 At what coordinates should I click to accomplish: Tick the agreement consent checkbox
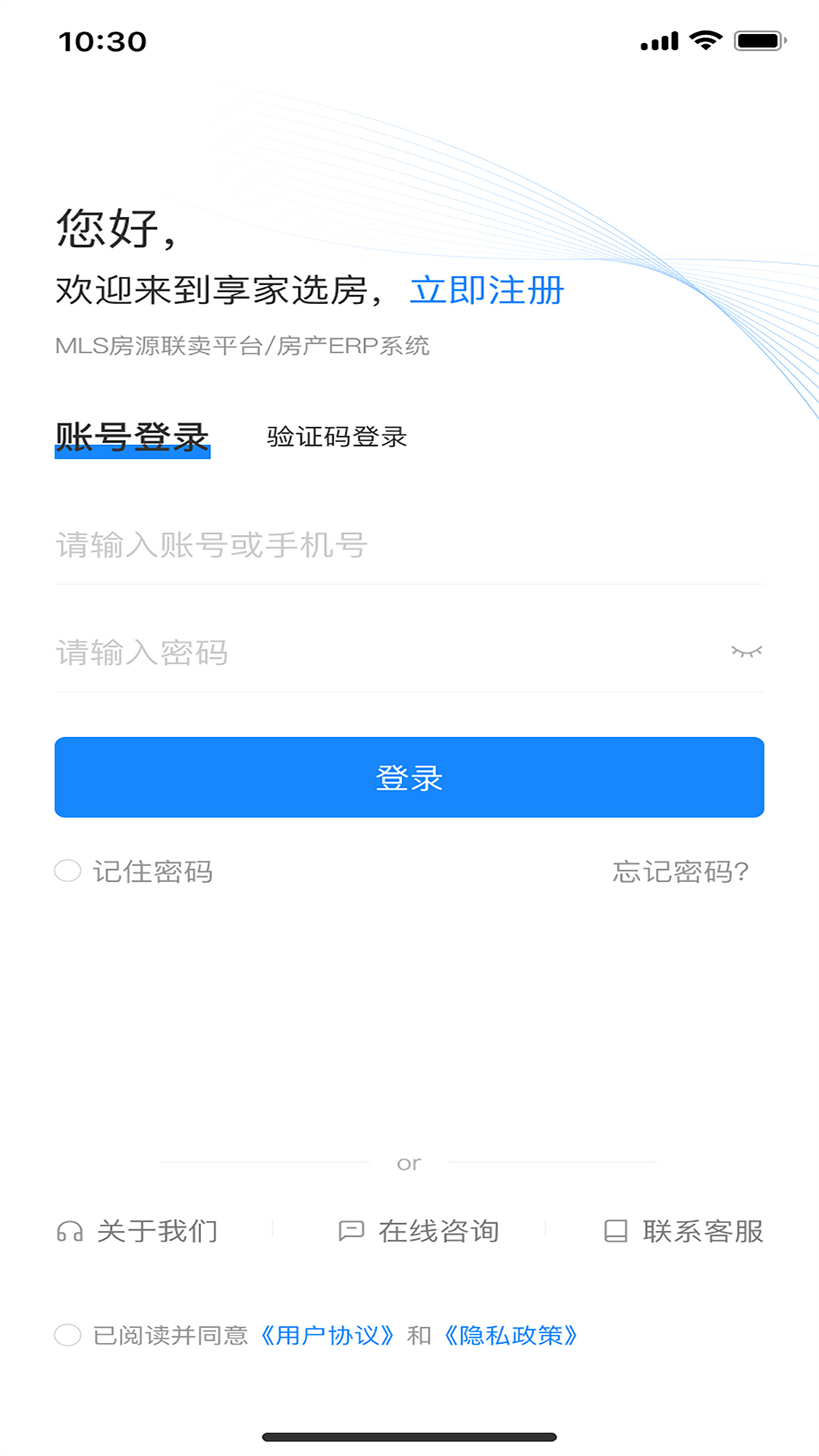click(x=68, y=1335)
